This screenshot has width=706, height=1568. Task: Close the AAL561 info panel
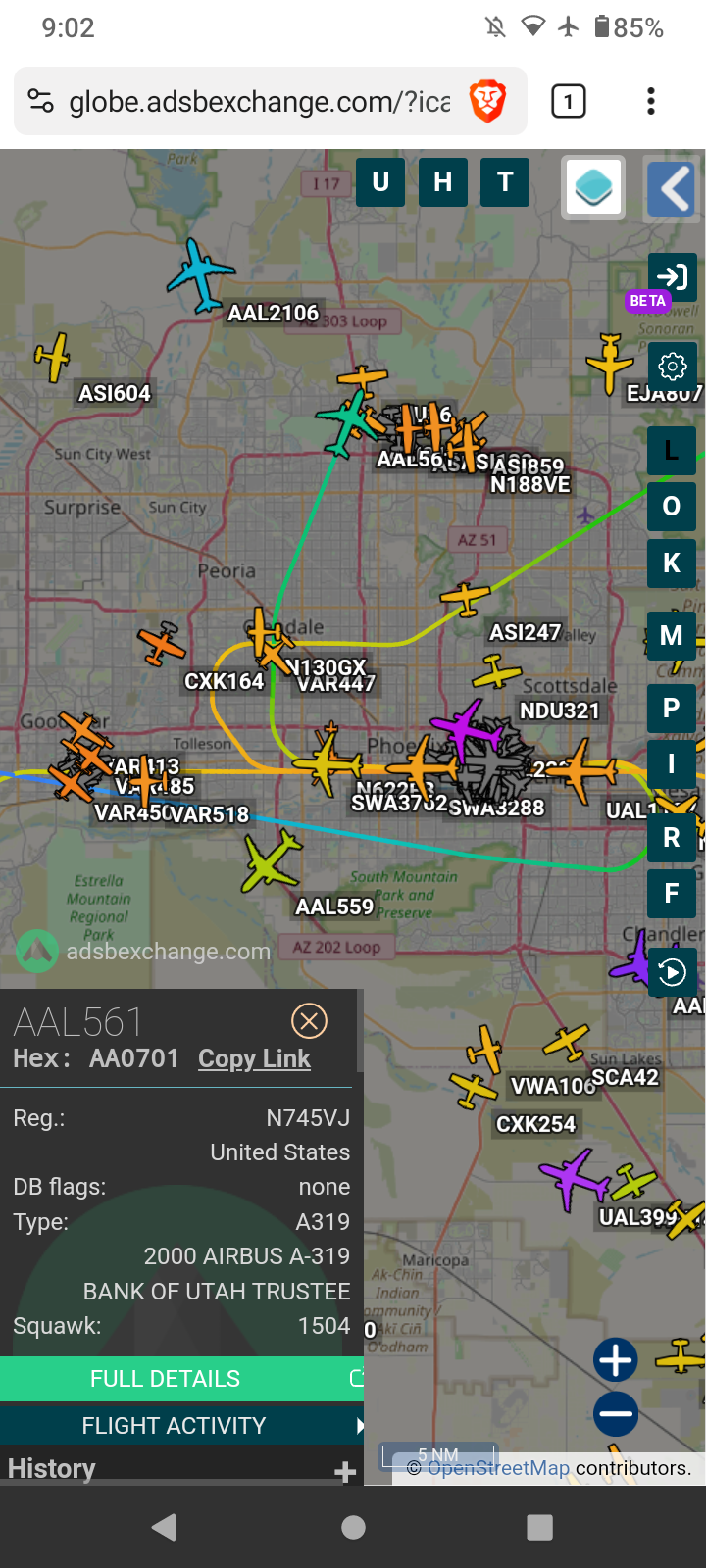(x=309, y=1021)
